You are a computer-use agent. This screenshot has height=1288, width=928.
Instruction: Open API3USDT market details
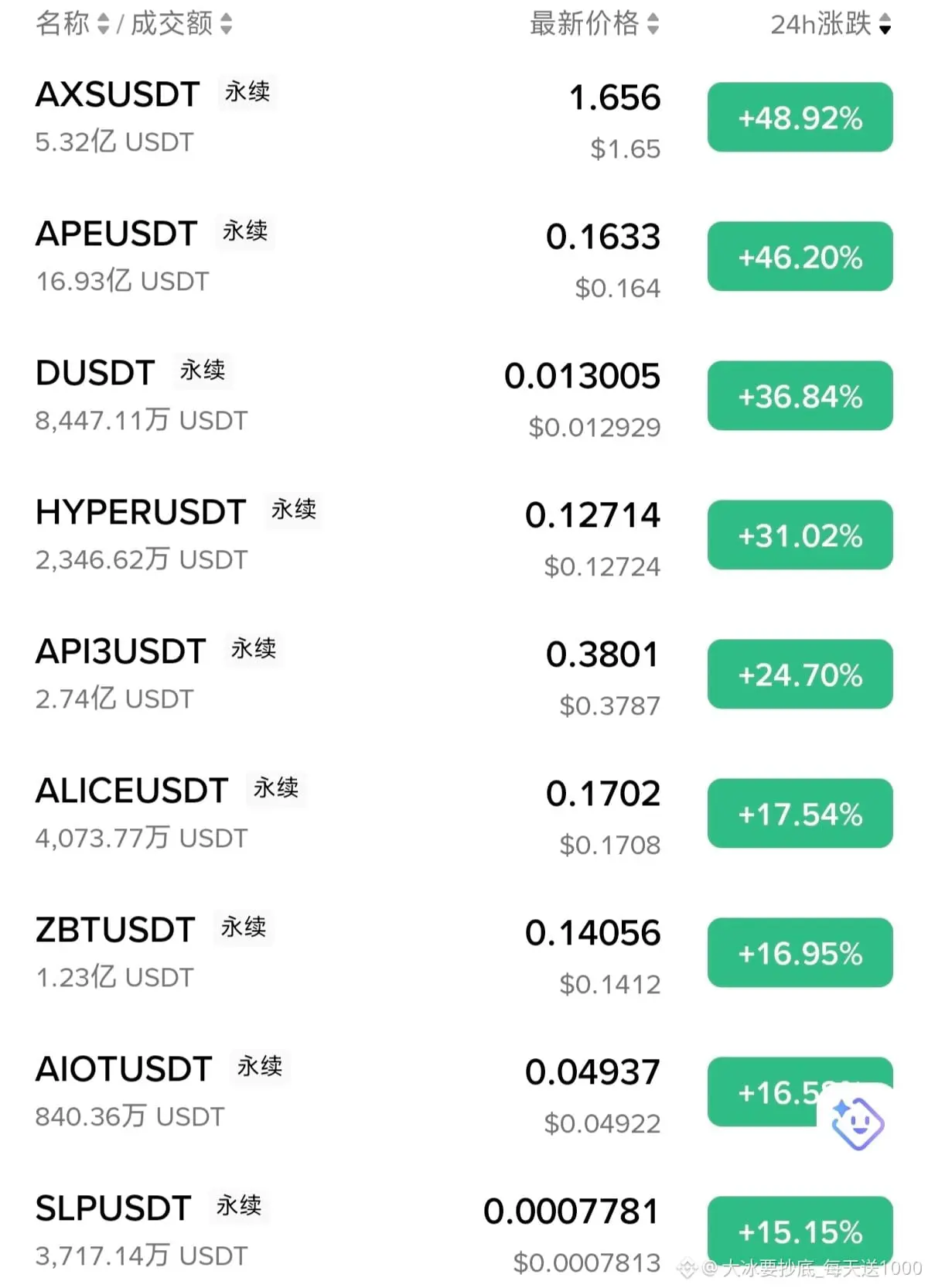point(121,652)
